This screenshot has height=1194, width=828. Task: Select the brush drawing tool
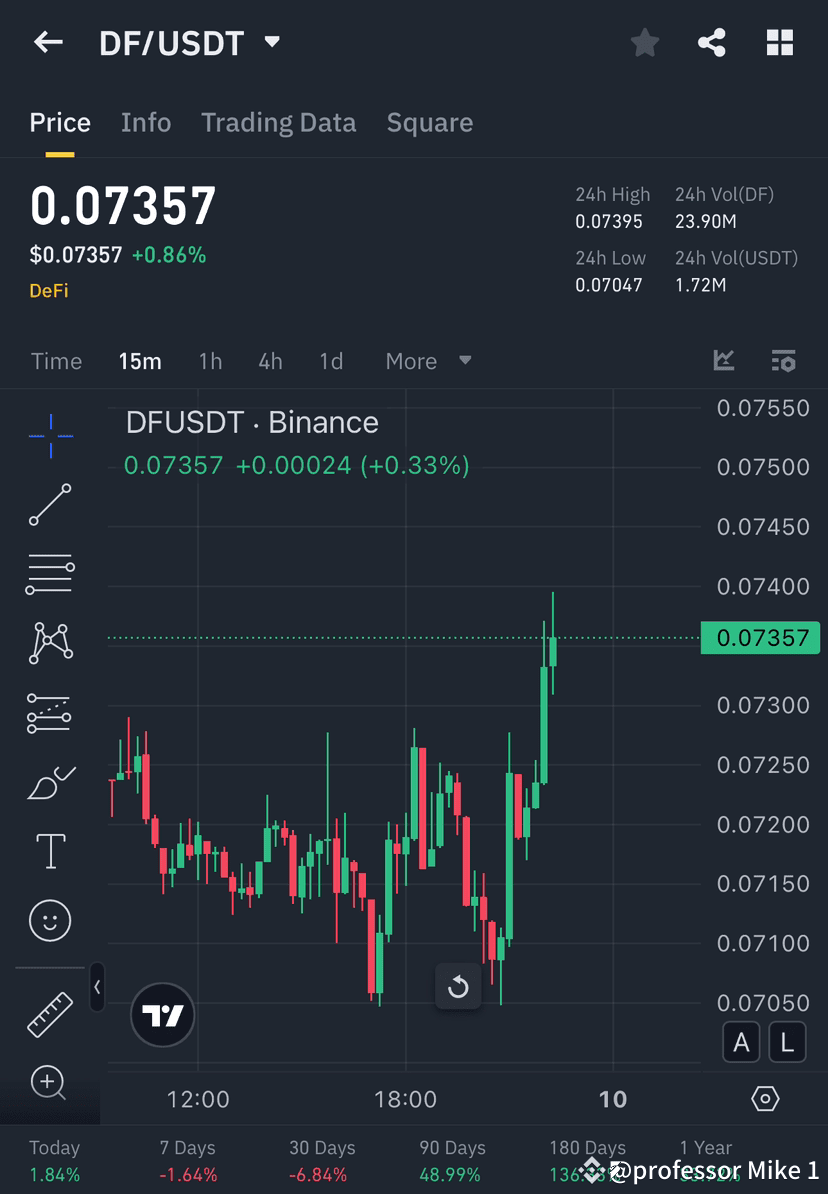50,781
